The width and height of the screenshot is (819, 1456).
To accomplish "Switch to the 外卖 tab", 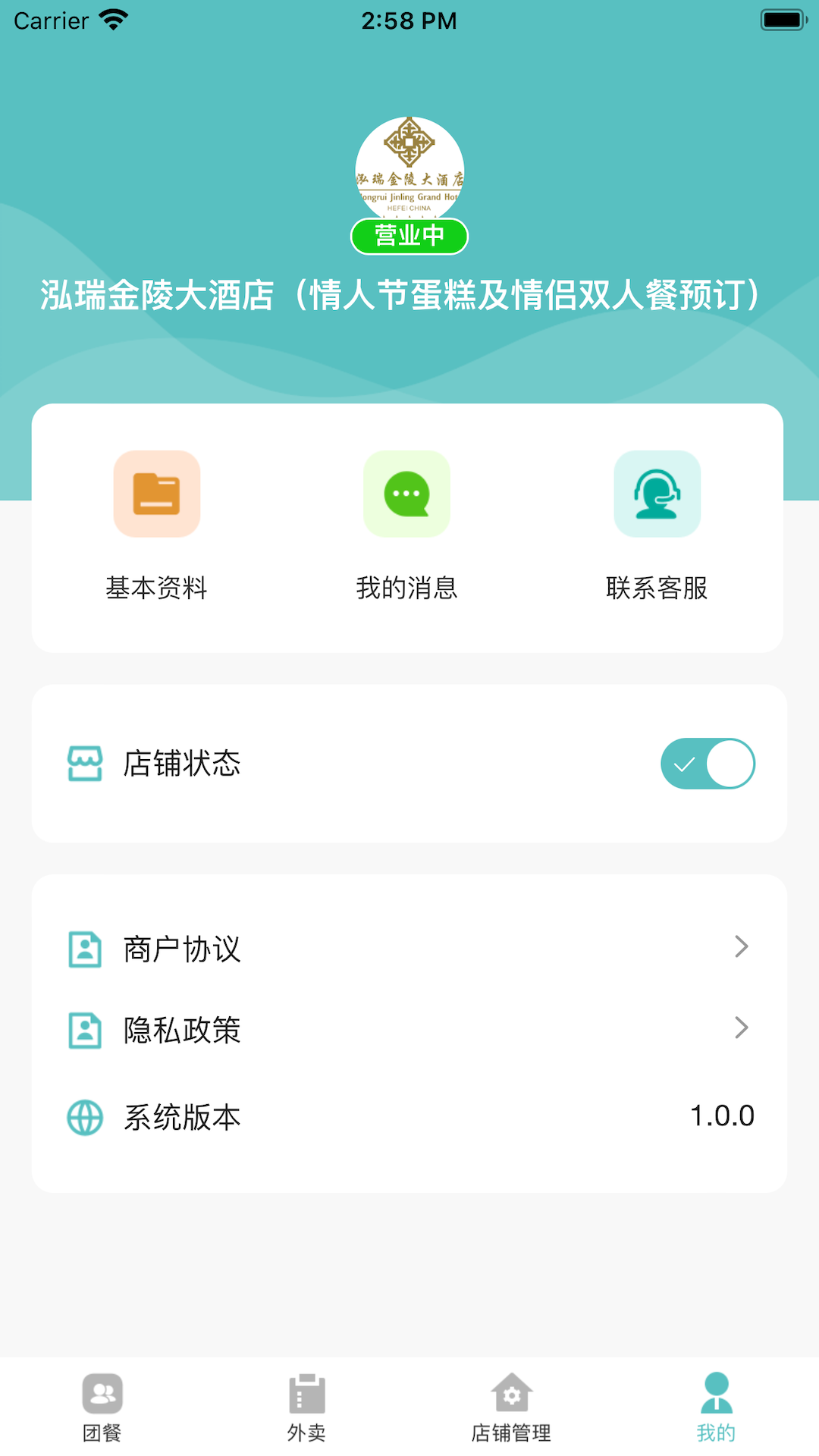I will pos(307,1407).
